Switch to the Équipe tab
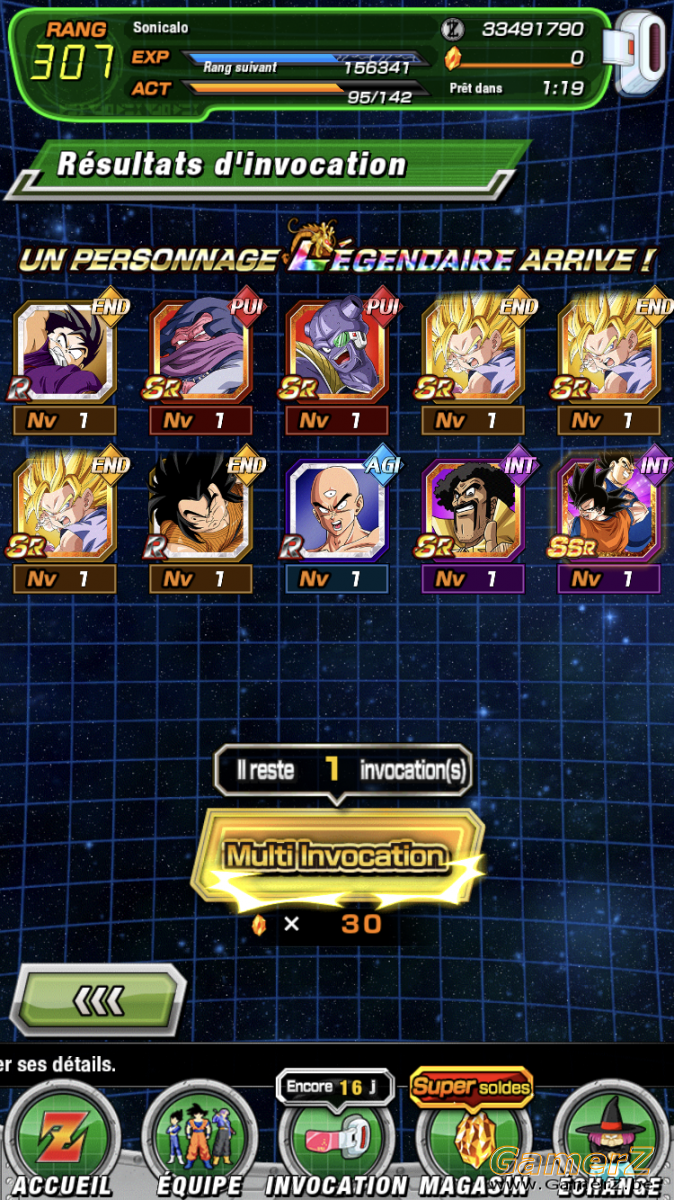 pos(198,1140)
